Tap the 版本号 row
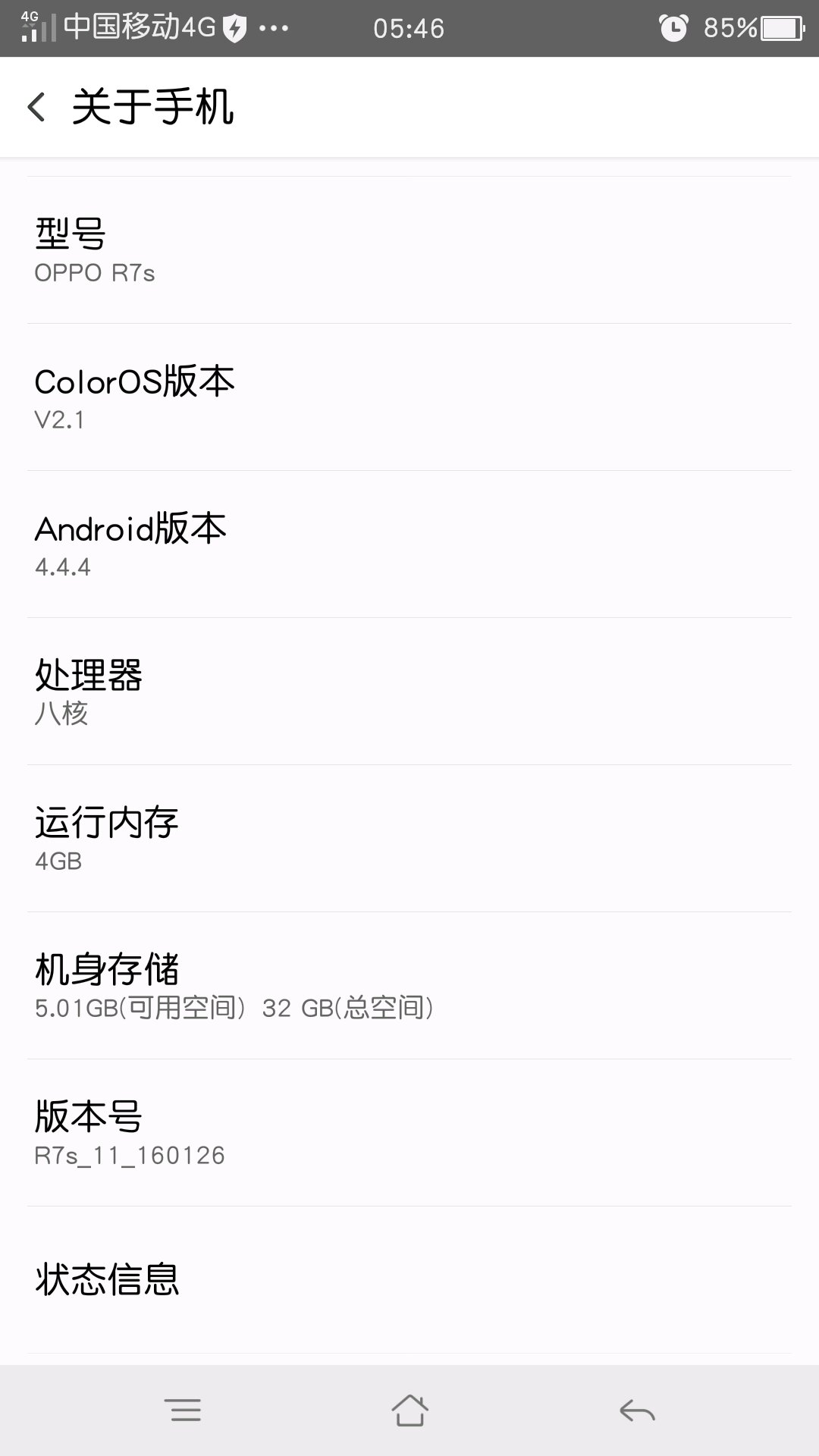The image size is (819, 1456). 409,1133
